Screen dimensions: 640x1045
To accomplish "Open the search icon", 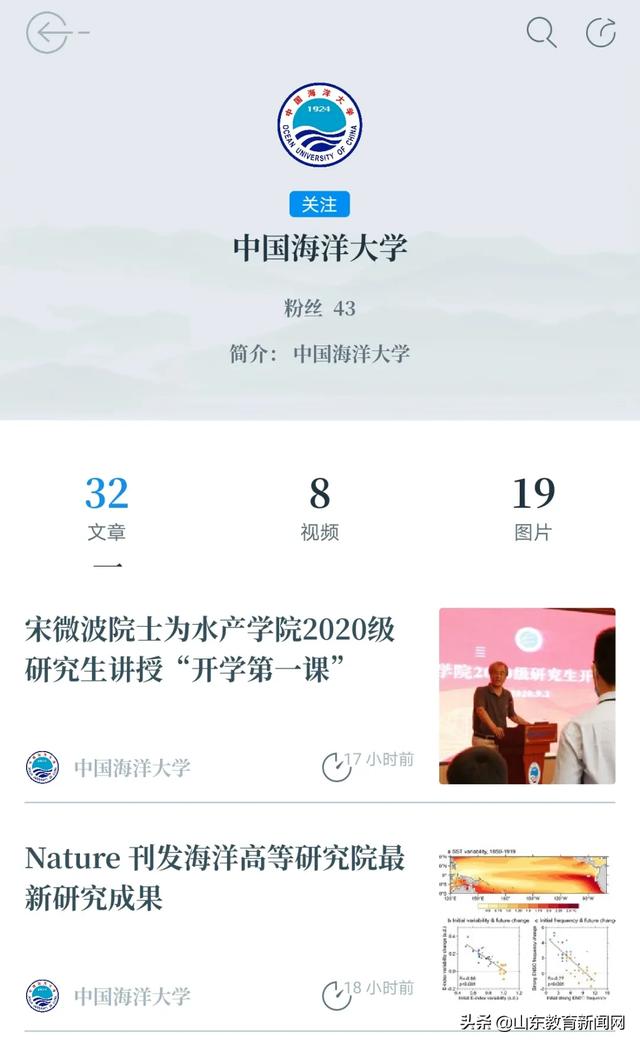I will (541, 33).
